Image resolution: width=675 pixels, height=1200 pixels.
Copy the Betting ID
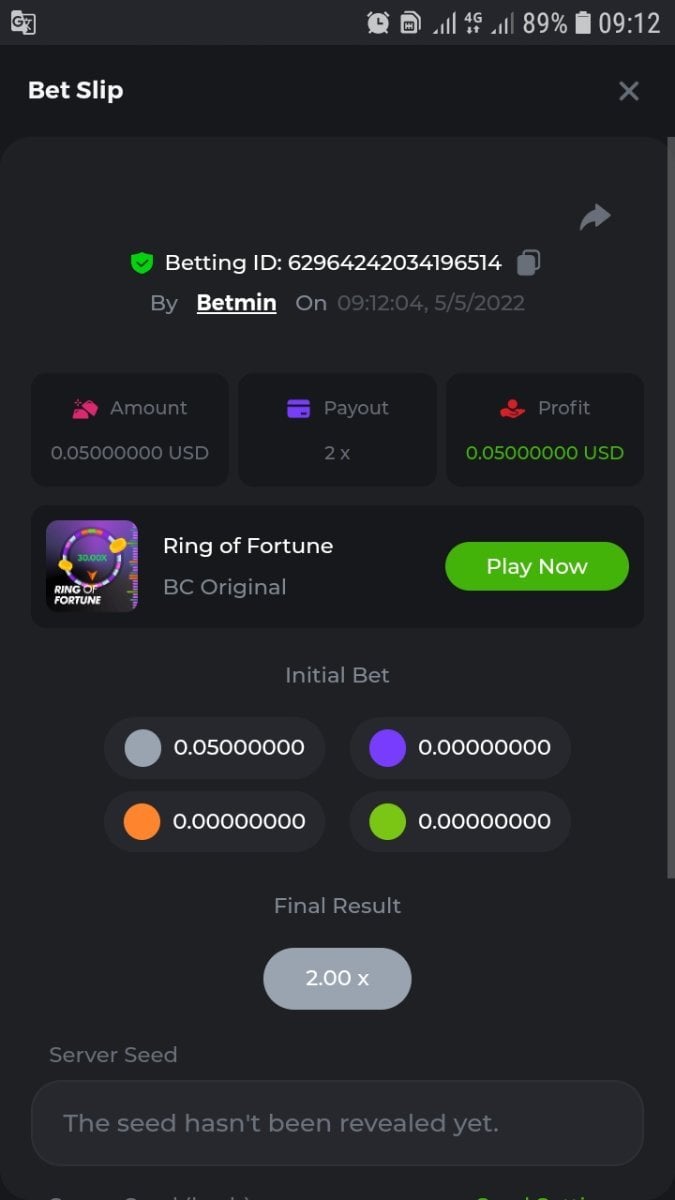[528, 263]
